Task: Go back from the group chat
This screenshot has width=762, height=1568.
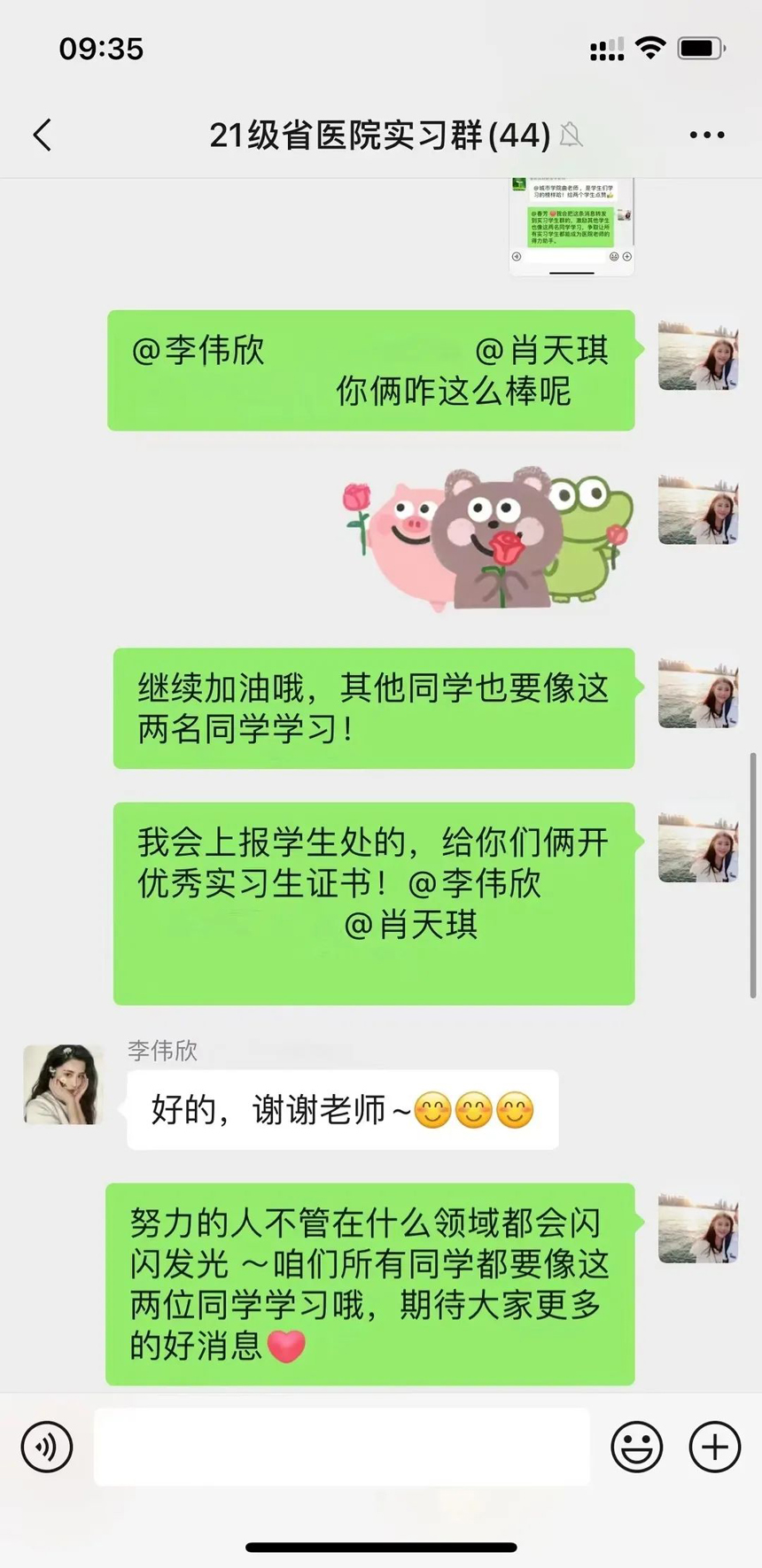Action: pyautogui.click(x=42, y=135)
